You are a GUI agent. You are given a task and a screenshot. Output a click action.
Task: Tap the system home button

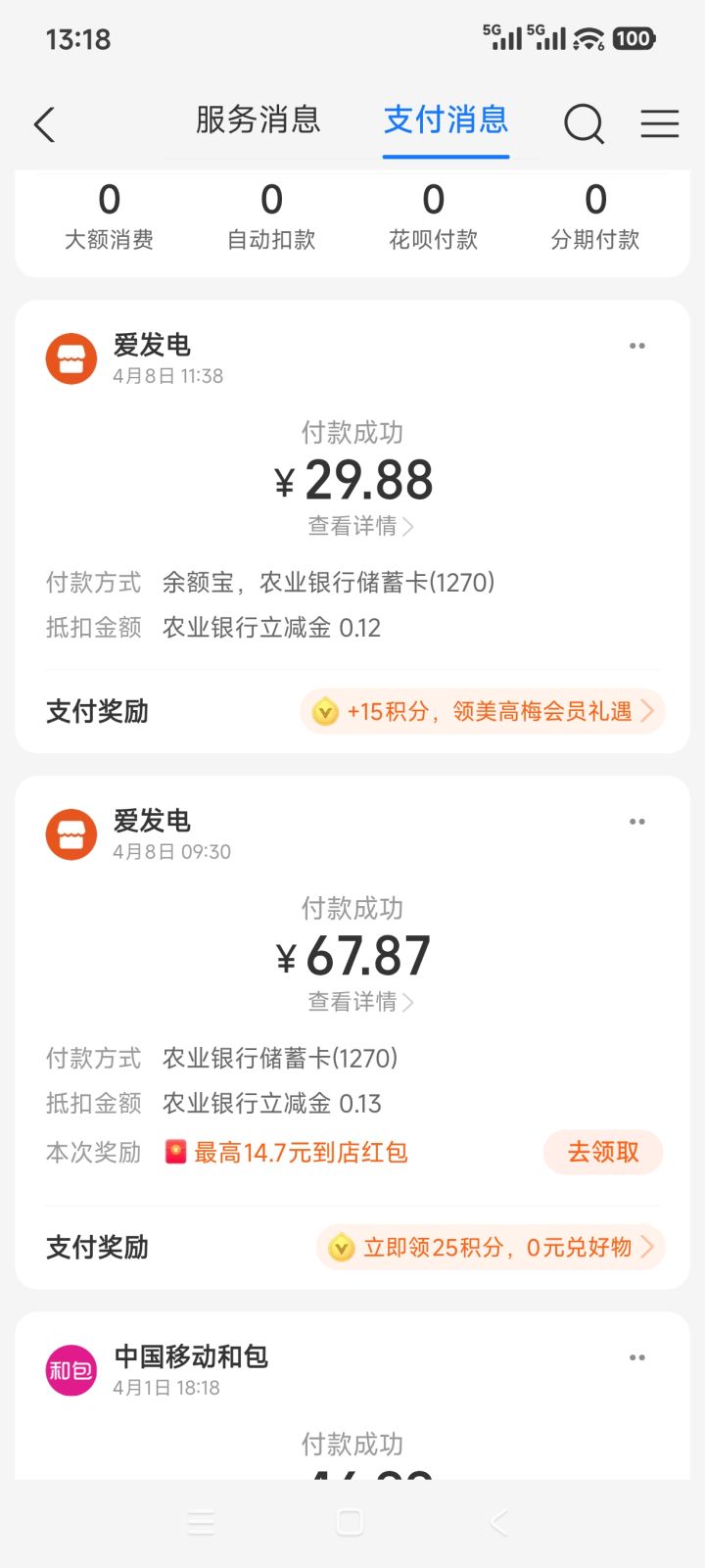point(350,1522)
